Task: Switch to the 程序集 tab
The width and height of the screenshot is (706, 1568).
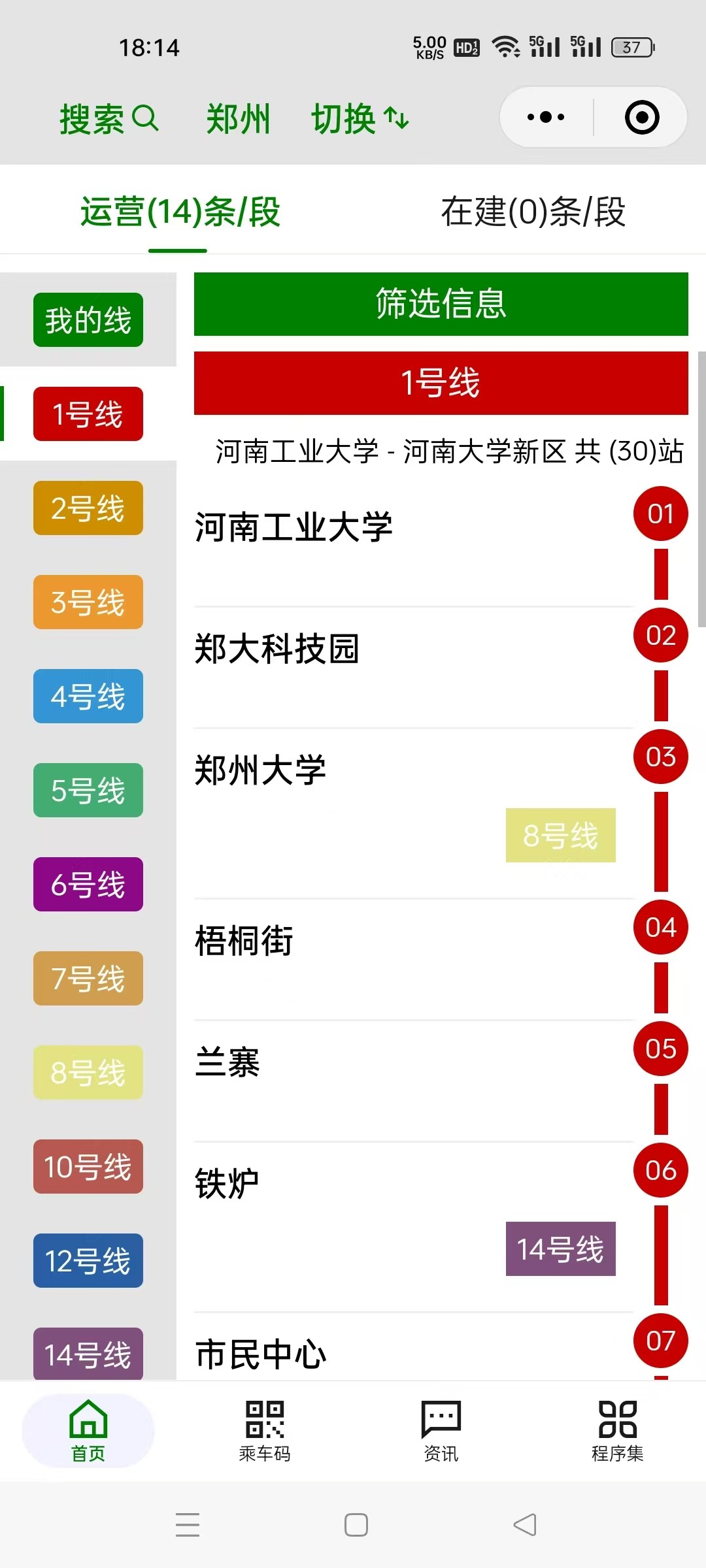Action: pos(617,1431)
